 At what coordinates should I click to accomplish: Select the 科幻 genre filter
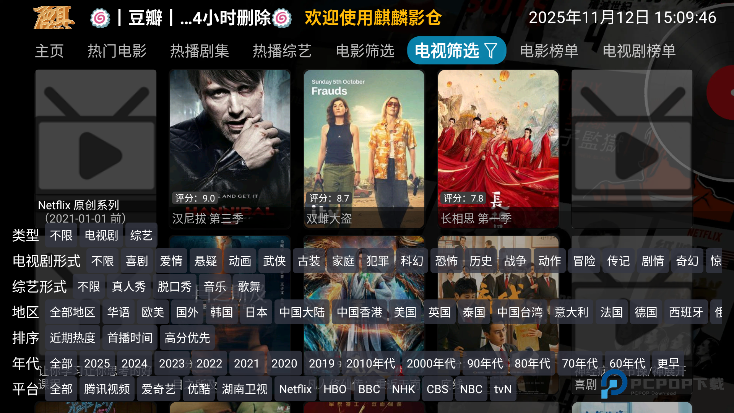click(412, 261)
